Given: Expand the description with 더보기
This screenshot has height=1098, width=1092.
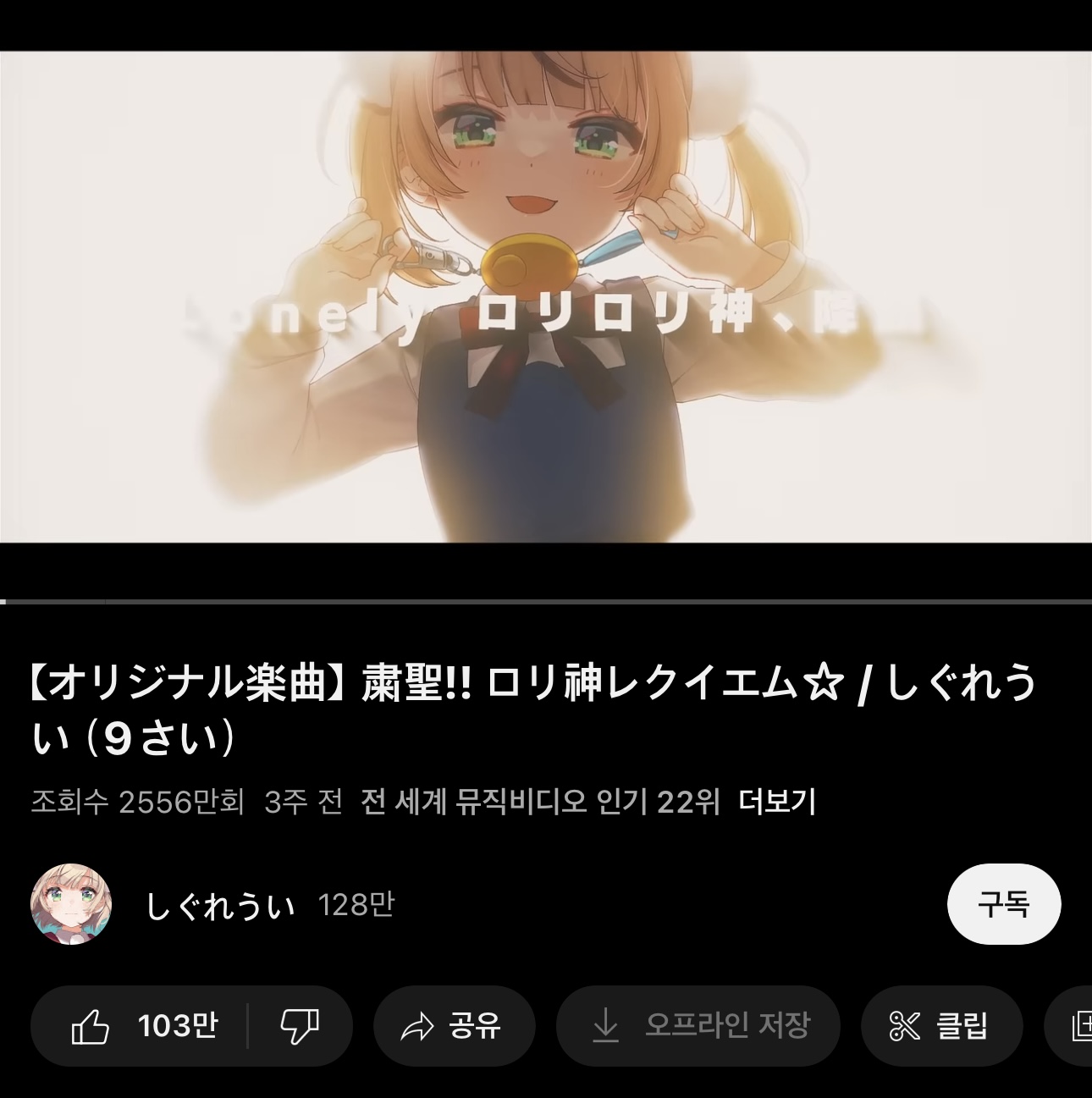Looking at the screenshot, I should point(776,801).
